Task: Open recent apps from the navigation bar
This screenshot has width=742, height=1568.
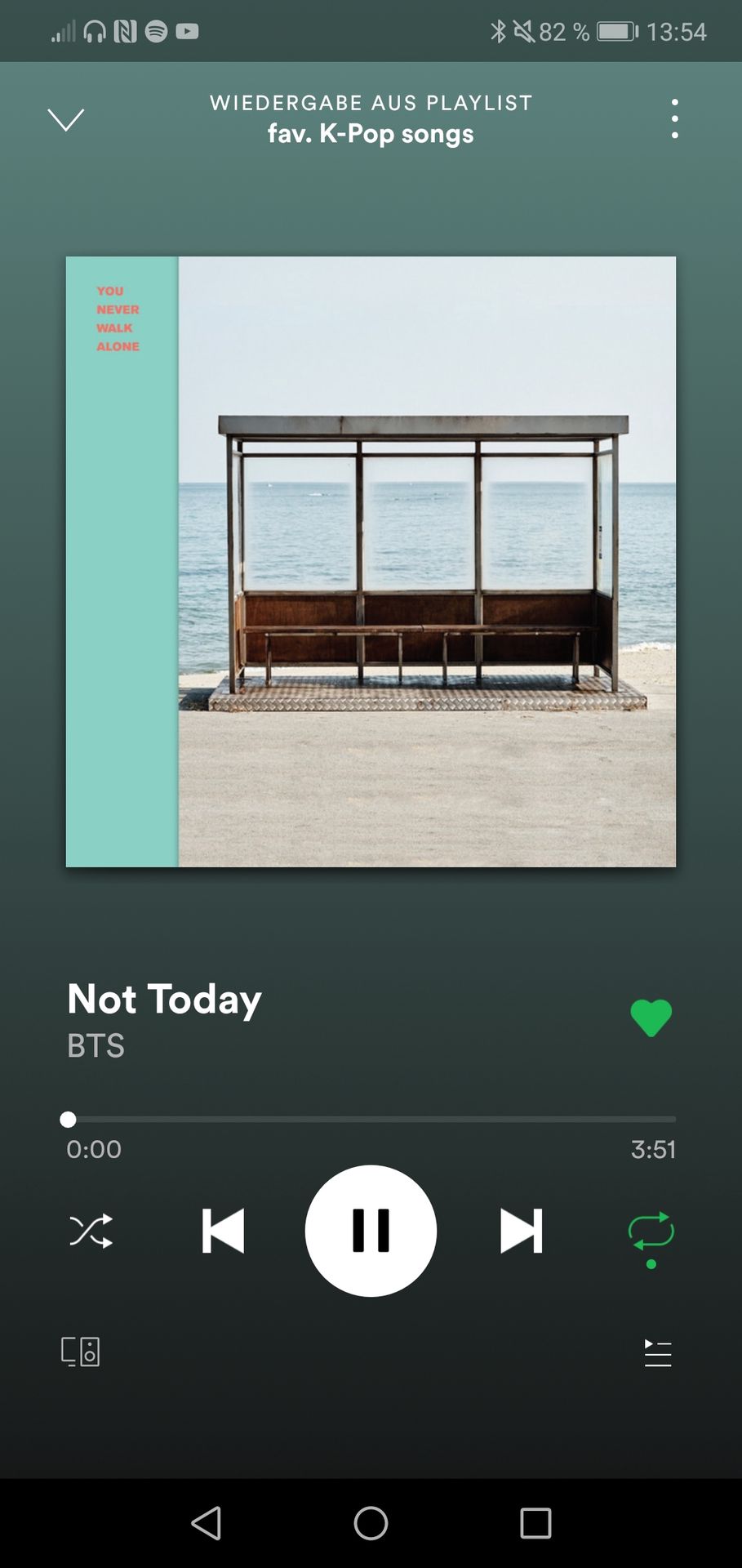Action: pyautogui.click(x=535, y=1523)
